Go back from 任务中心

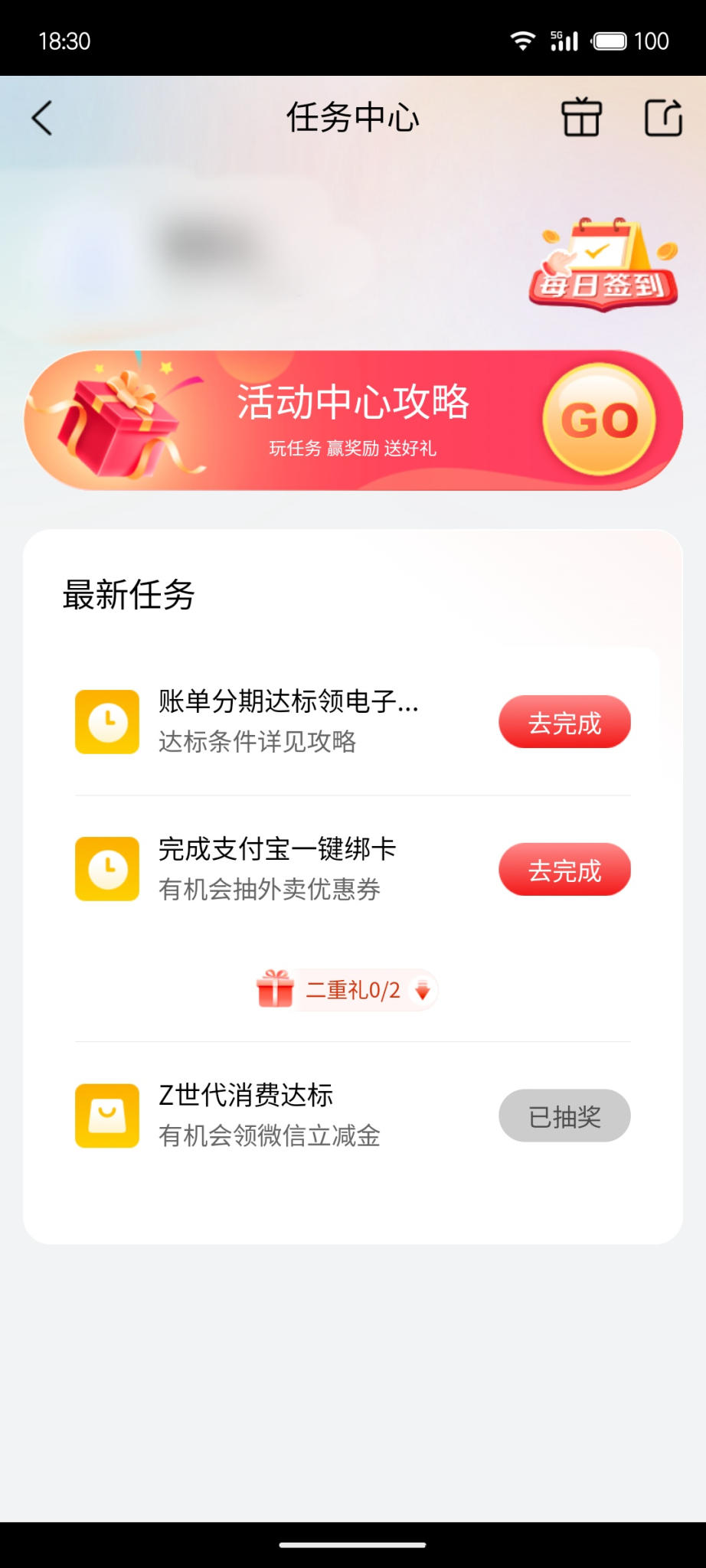pyautogui.click(x=43, y=119)
